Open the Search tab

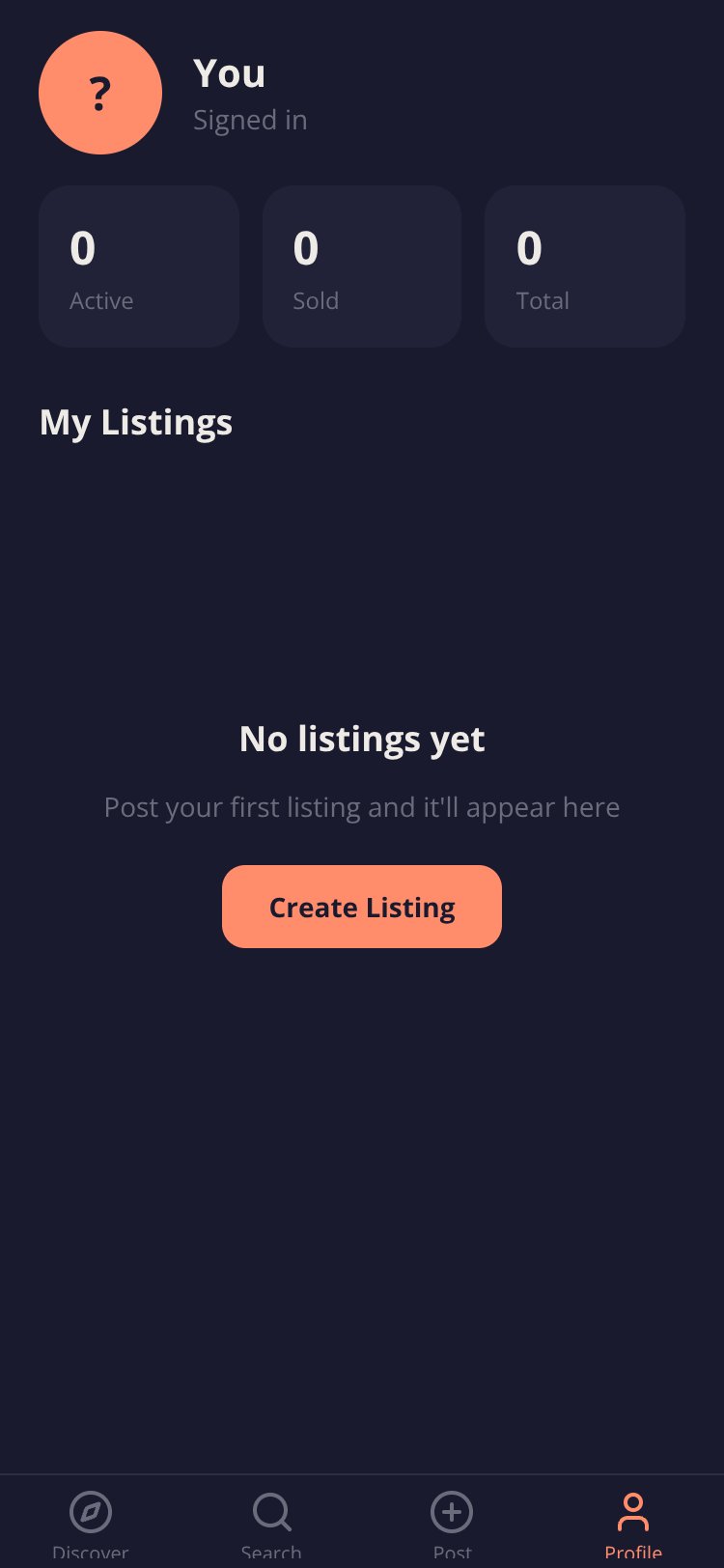271,1523
